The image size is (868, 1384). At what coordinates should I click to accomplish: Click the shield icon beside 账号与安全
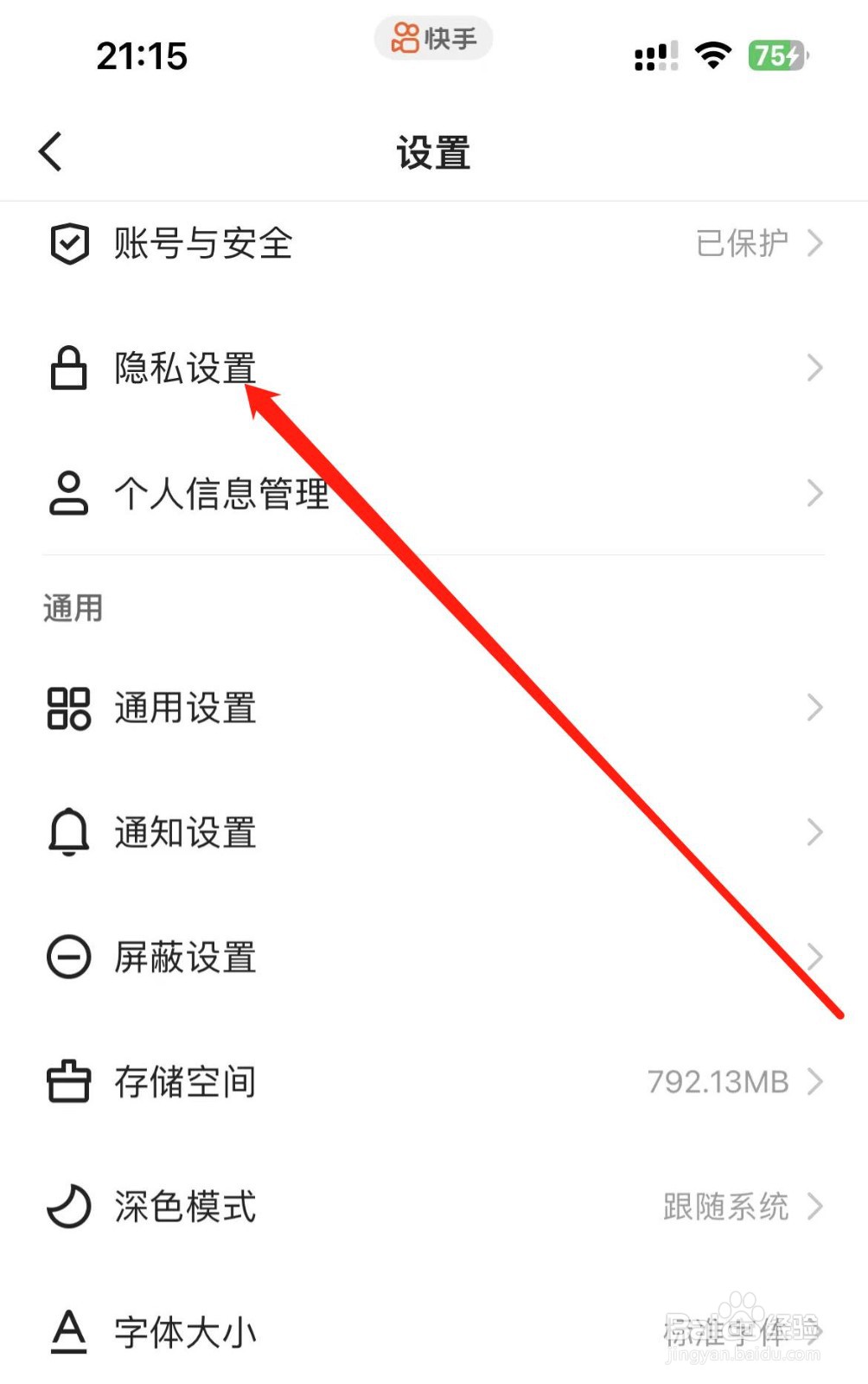point(68,245)
